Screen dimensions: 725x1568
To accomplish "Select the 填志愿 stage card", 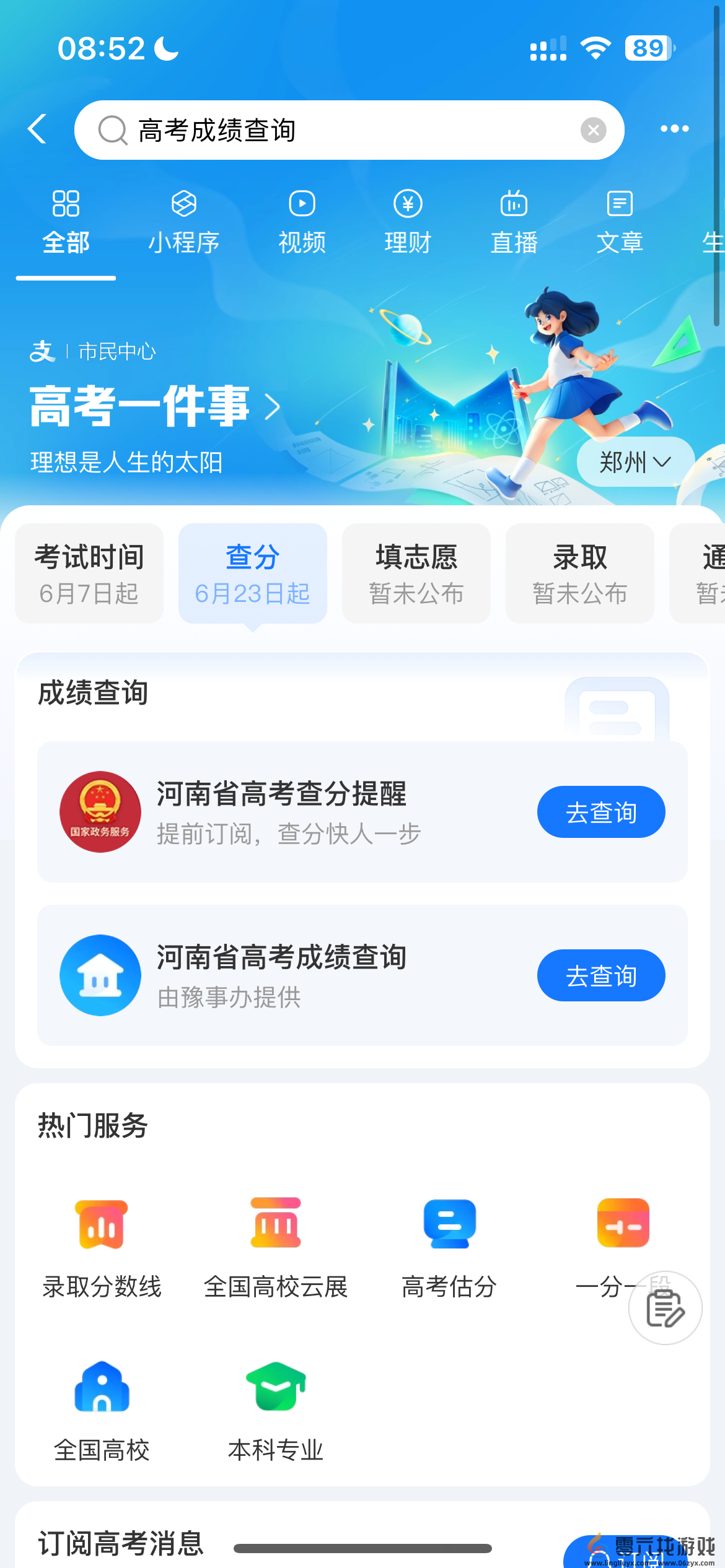I will tap(416, 573).
